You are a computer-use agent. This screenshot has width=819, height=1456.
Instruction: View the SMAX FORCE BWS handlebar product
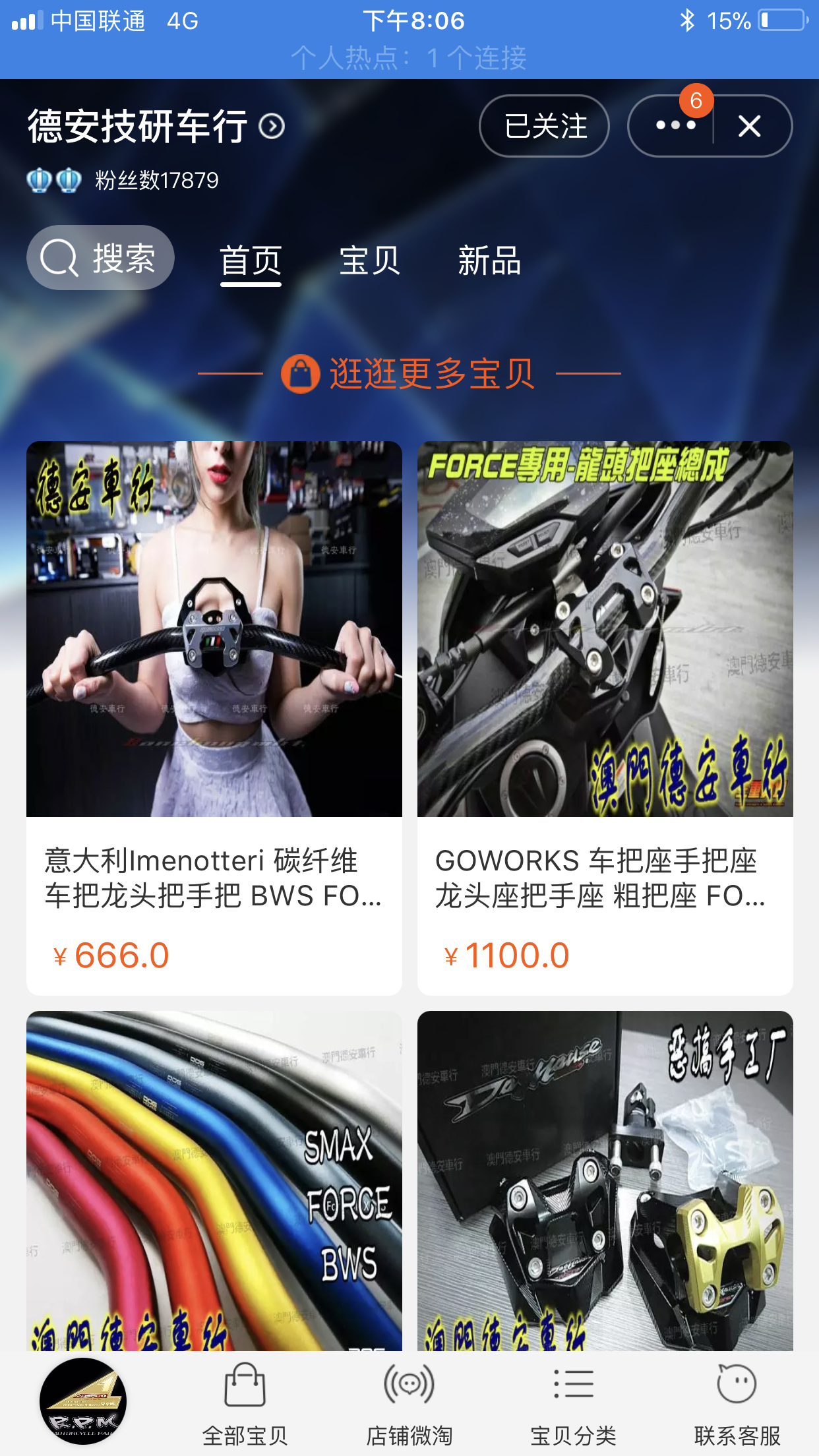214,1180
